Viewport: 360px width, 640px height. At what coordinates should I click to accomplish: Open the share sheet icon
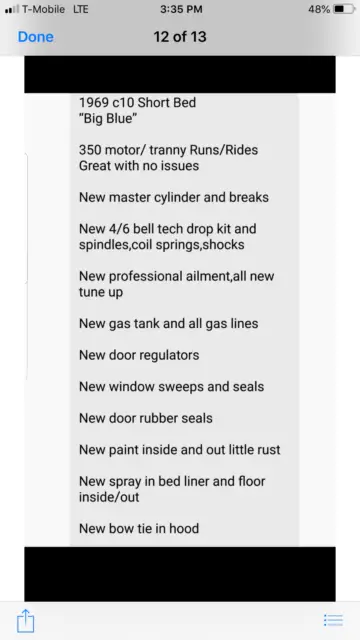pyautogui.click(x=26, y=621)
